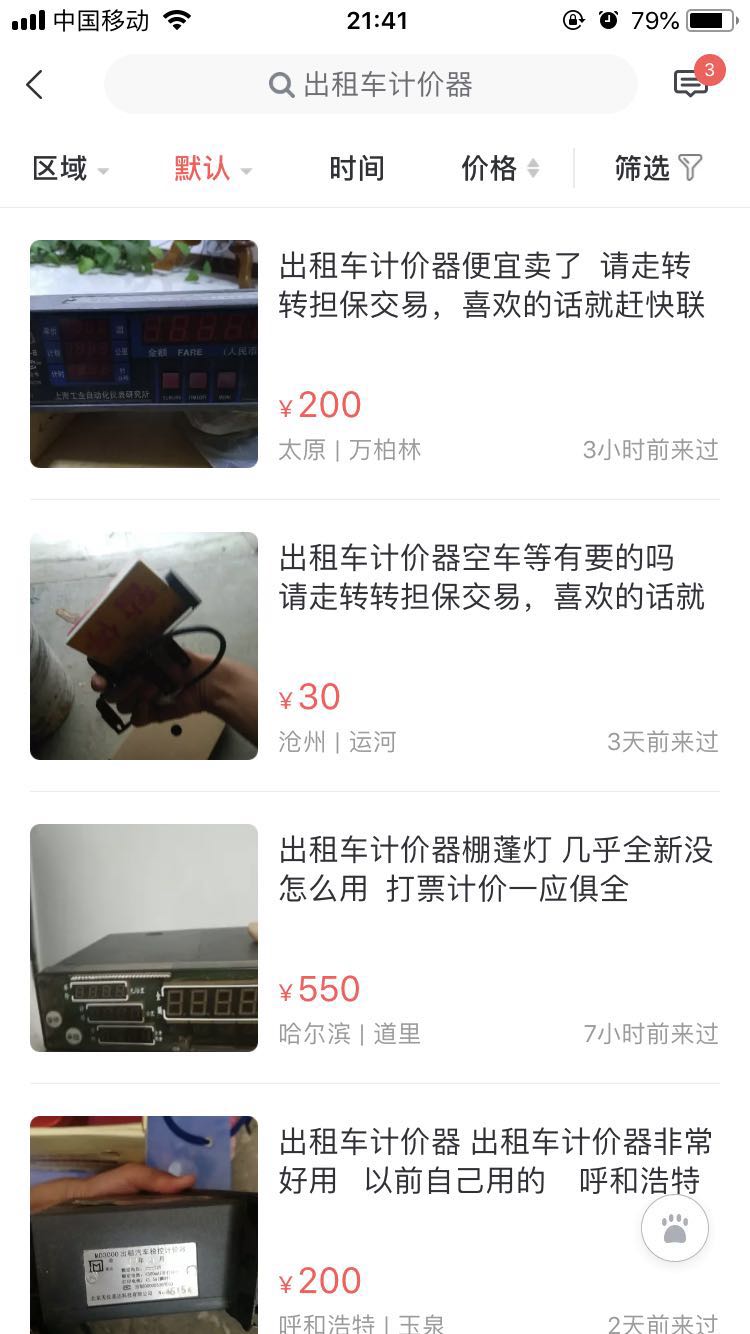Tap the floating paw assistant icon
This screenshot has height=1334, width=750.
click(x=675, y=1227)
